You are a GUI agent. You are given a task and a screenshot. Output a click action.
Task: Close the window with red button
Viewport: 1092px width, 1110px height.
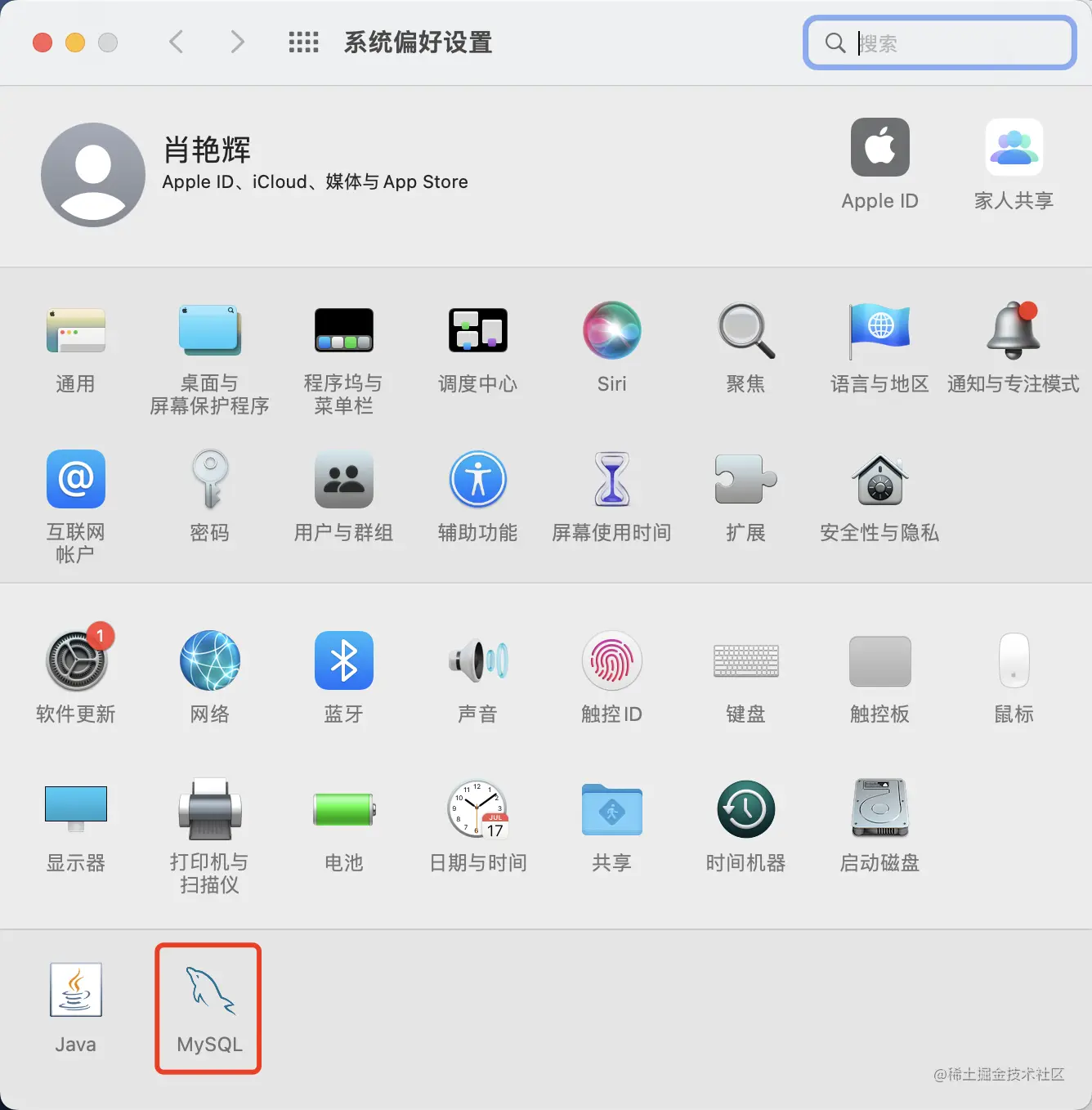(x=43, y=43)
